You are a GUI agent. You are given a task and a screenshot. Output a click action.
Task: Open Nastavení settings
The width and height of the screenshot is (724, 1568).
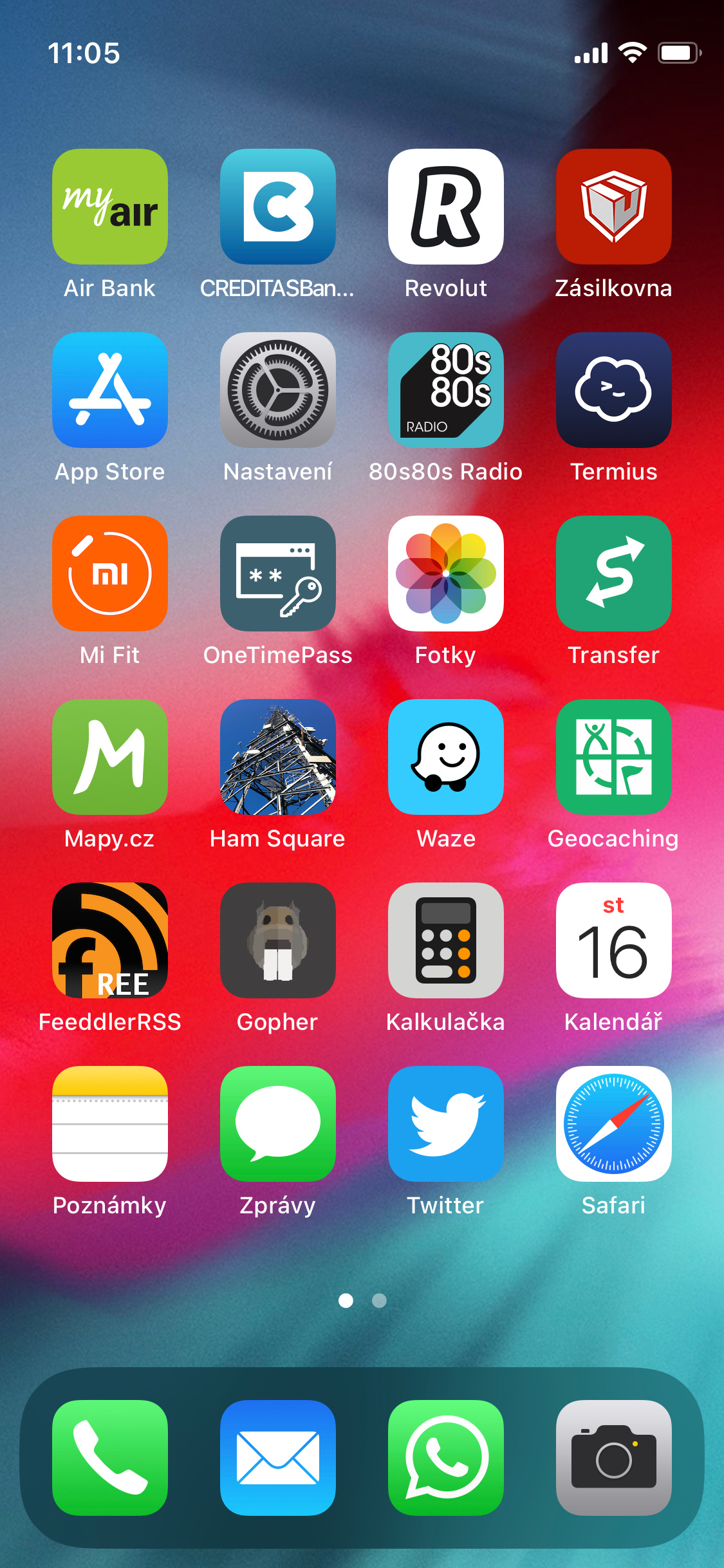click(x=277, y=390)
